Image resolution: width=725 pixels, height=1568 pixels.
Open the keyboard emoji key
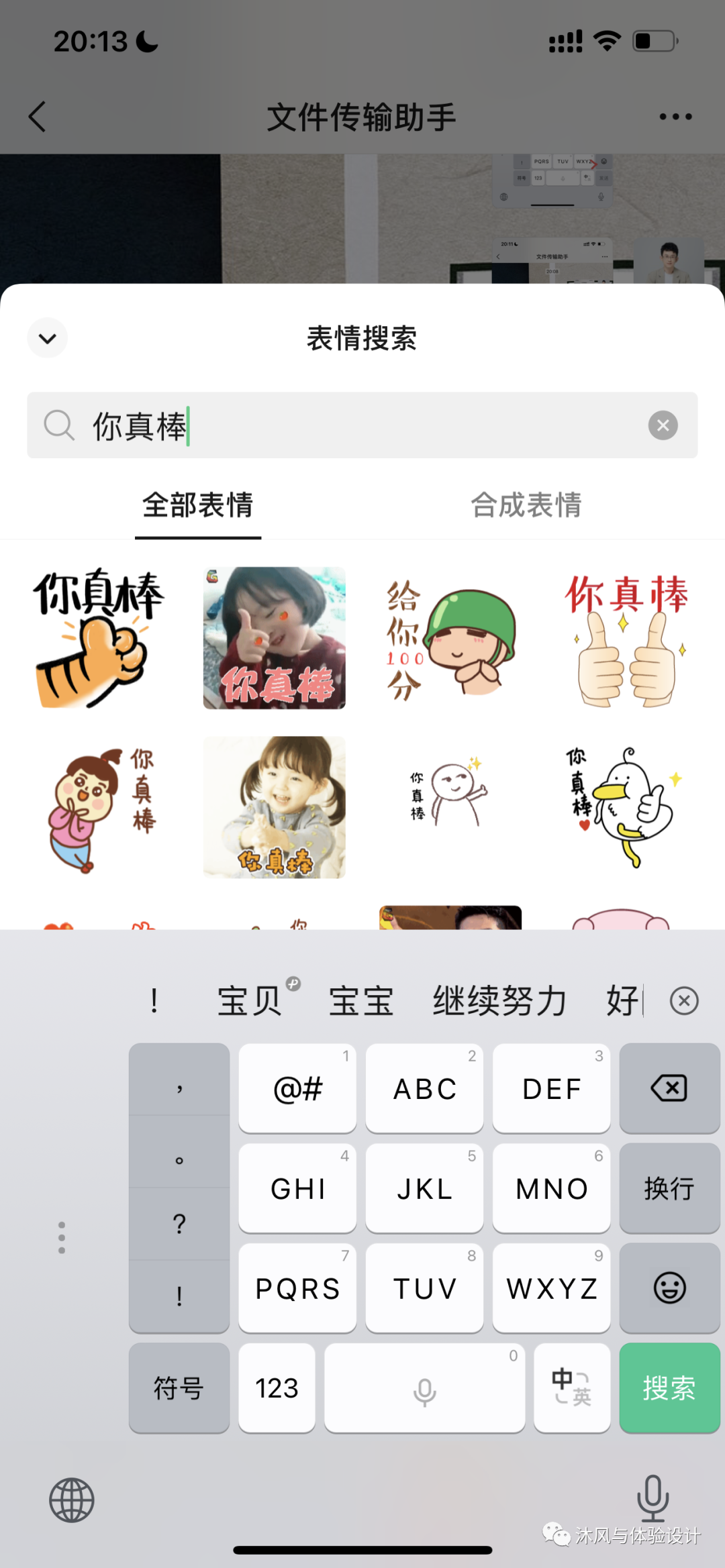coord(669,1288)
